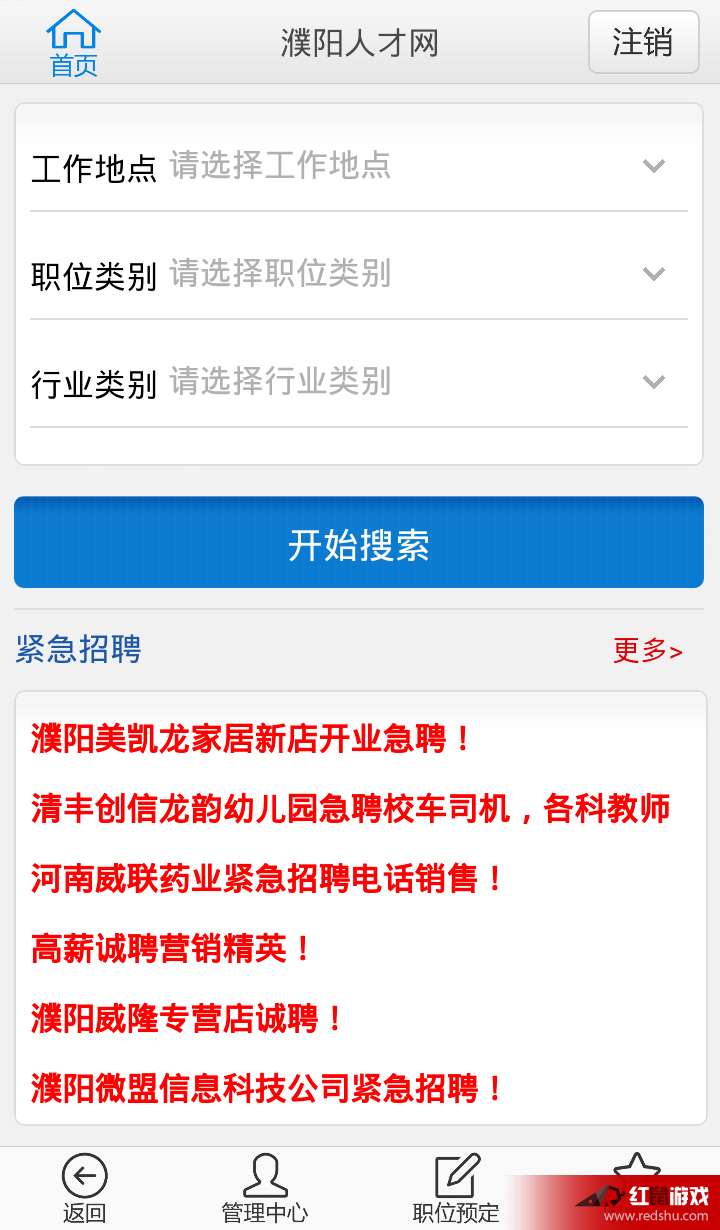Open the 工作地点 dropdown
The width and height of the screenshot is (720, 1230).
(359, 166)
